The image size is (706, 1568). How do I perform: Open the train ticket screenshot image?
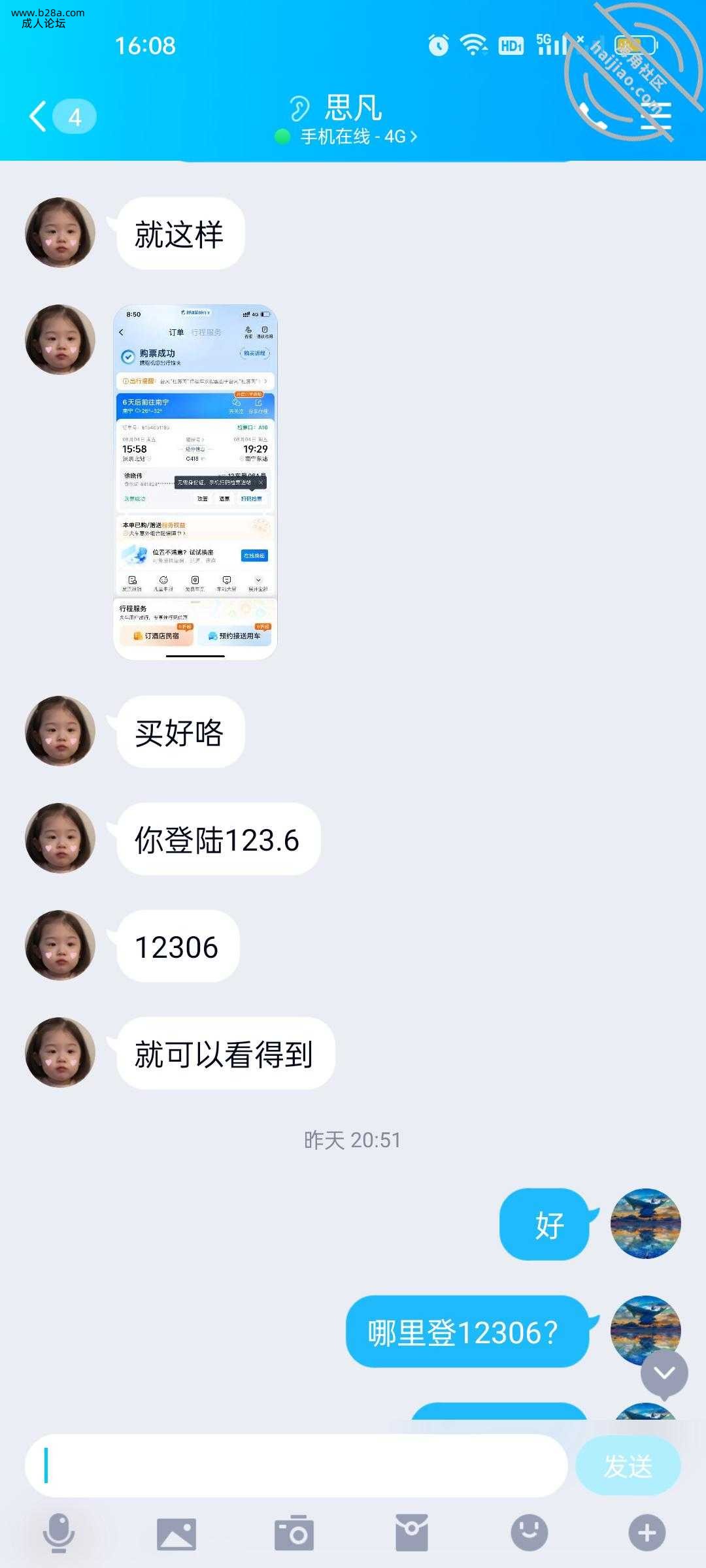[x=195, y=482]
